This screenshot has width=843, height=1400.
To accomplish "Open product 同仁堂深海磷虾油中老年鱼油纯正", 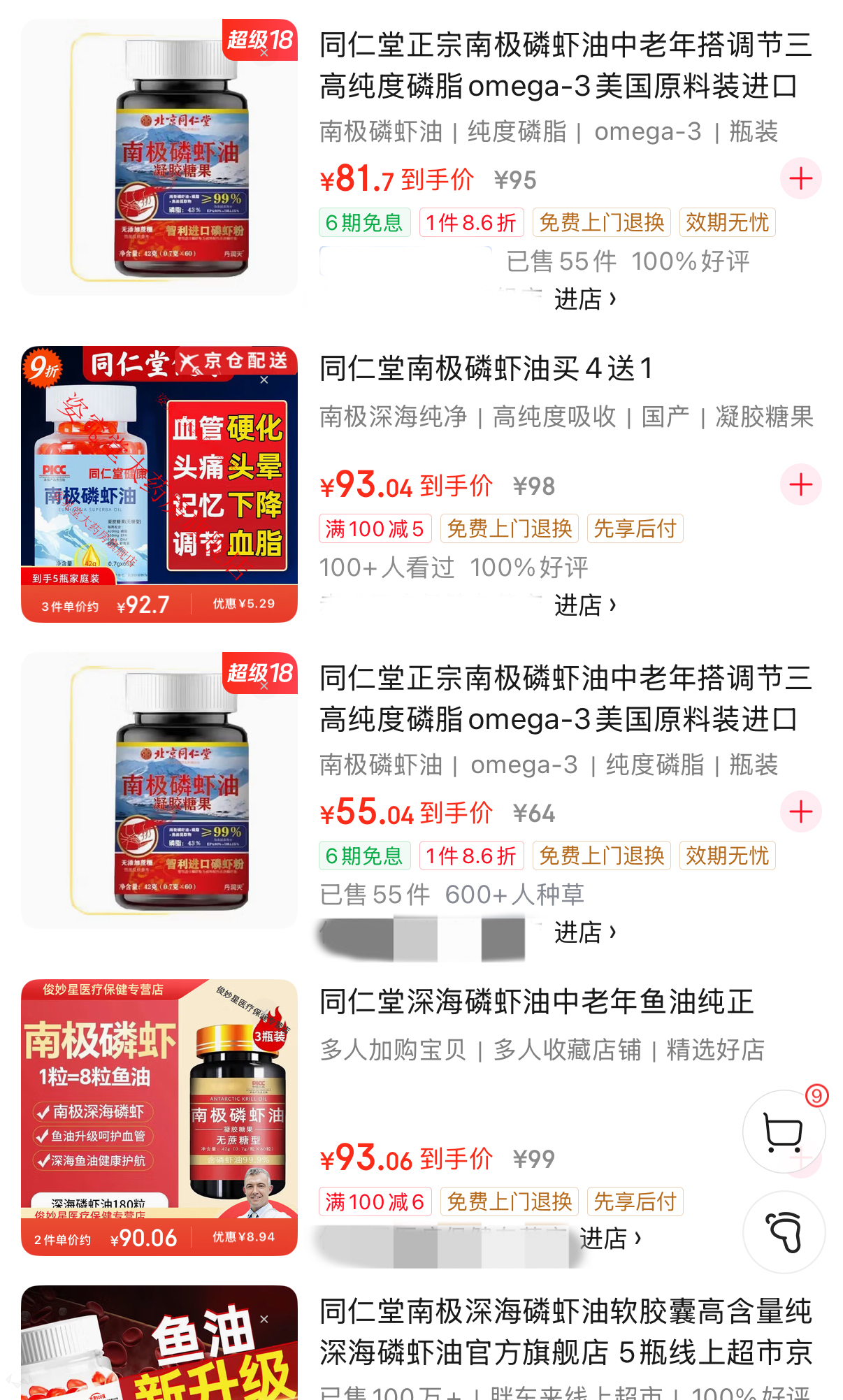I will tap(536, 1002).
